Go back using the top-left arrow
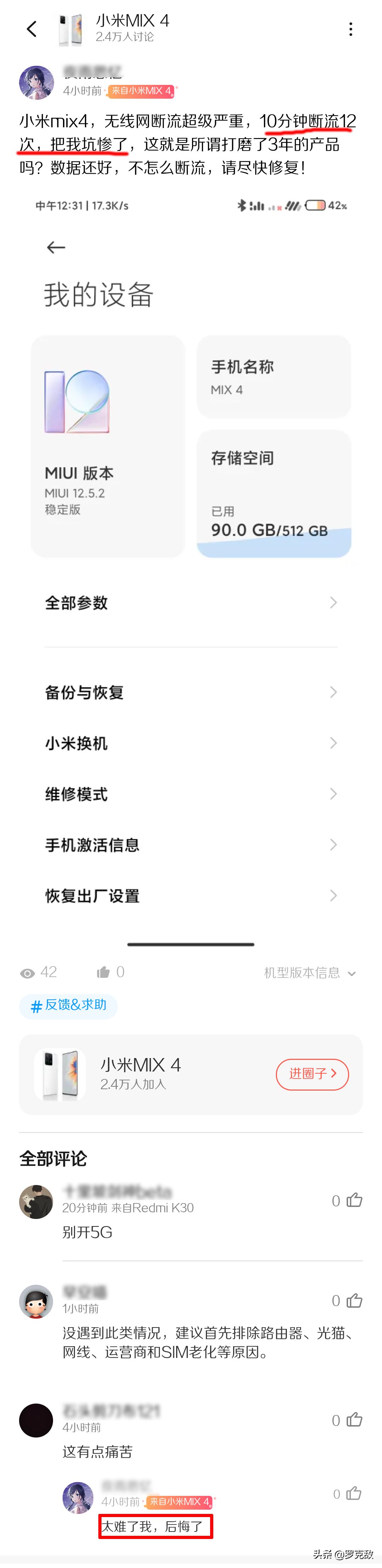Viewport: 382px width, 1568px height. tap(32, 29)
